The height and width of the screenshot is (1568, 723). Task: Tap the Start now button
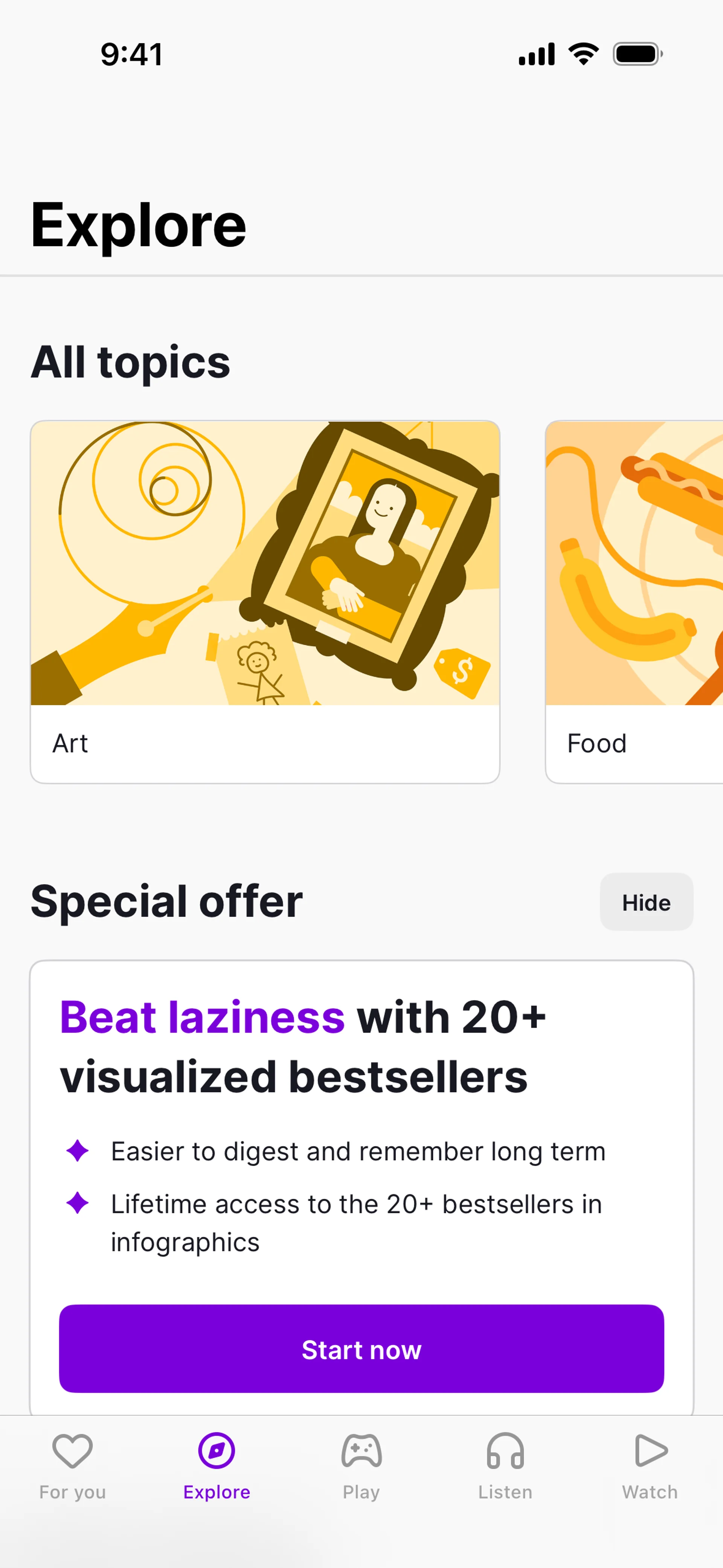pyautogui.click(x=361, y=1349)
